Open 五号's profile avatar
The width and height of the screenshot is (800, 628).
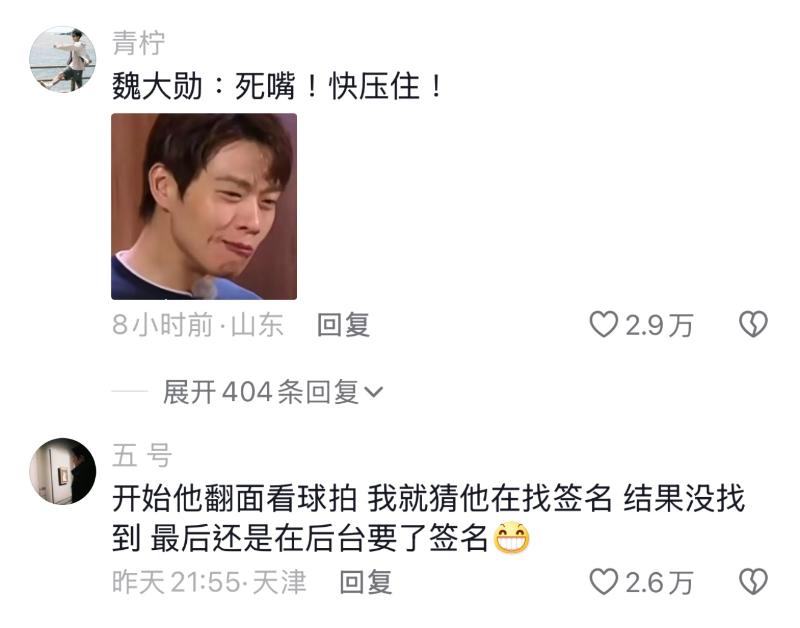pyautogui.click(x=62, y=471)
